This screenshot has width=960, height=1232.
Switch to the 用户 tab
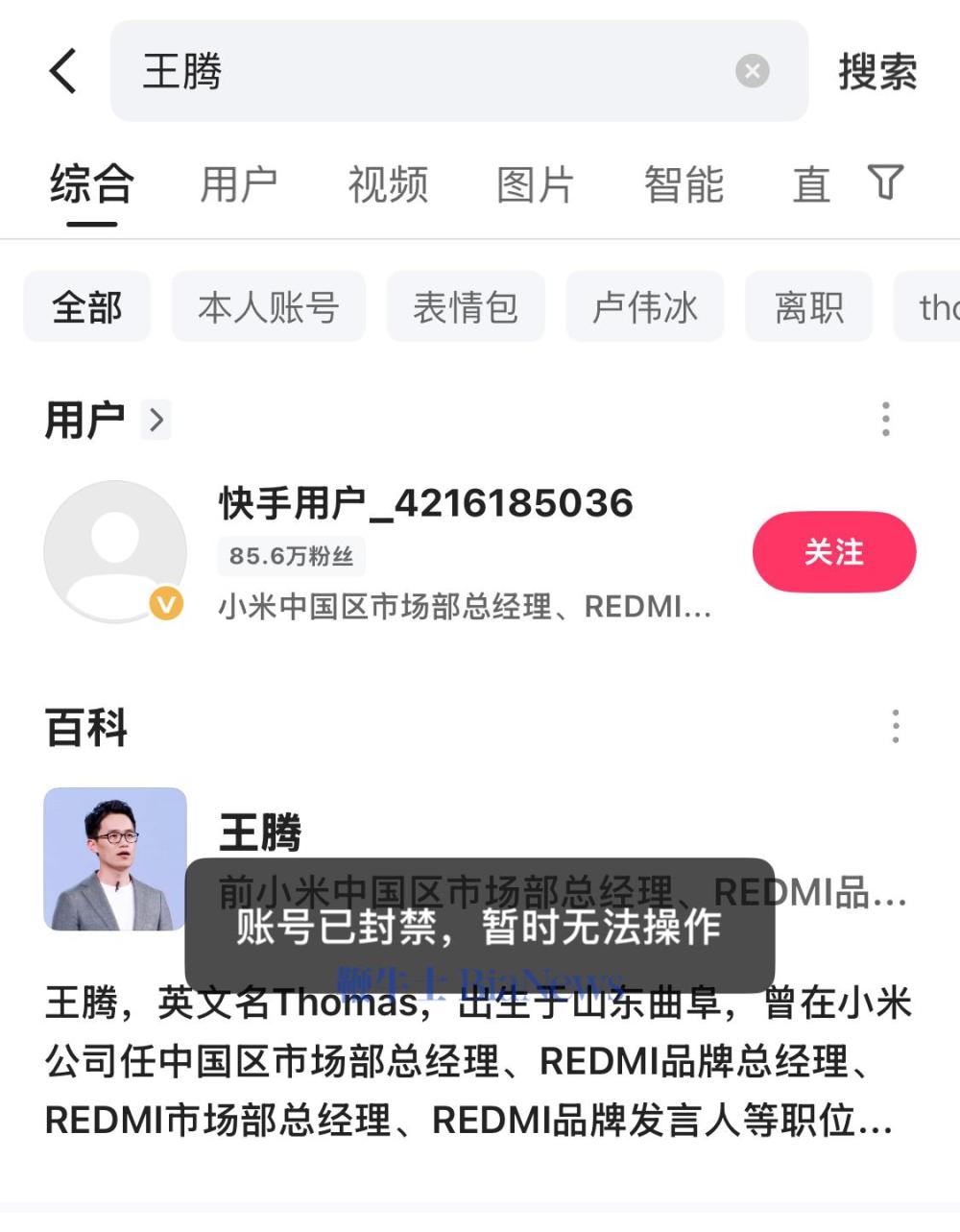pyautogui.click(x=238, y=184)
